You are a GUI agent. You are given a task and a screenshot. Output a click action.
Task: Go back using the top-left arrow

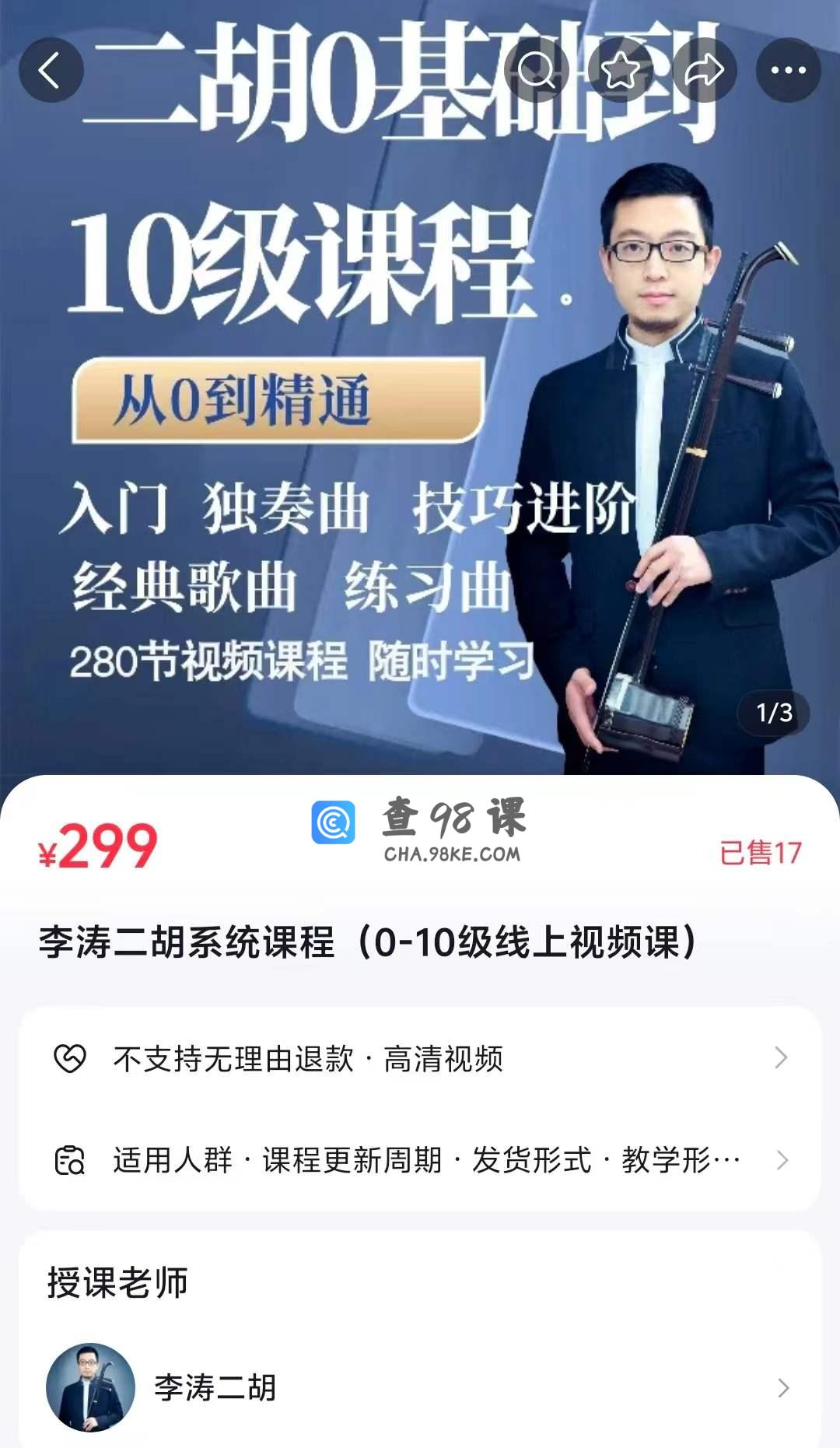tap(51, 71)
